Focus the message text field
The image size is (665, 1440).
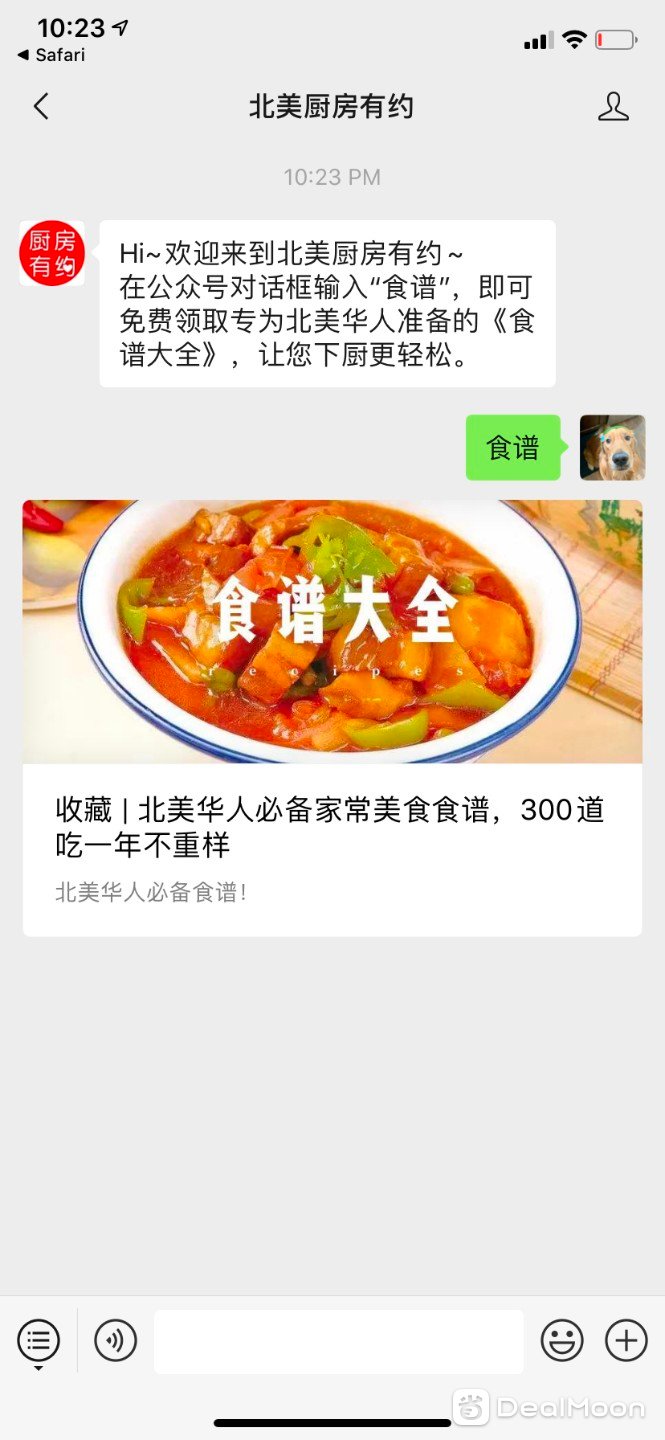tap(338, 1341)
